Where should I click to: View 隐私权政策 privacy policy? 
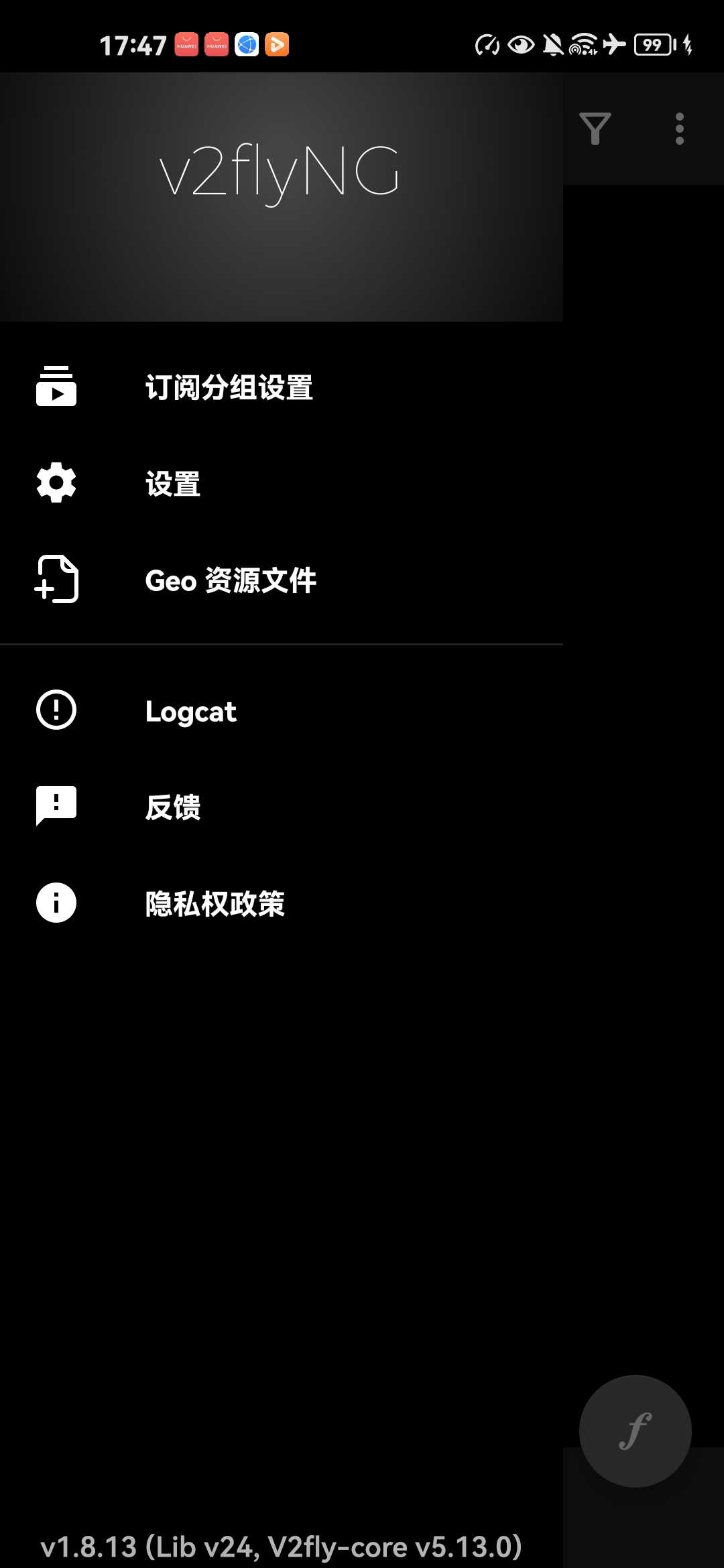pyautogui.click(x=282, y=903)
